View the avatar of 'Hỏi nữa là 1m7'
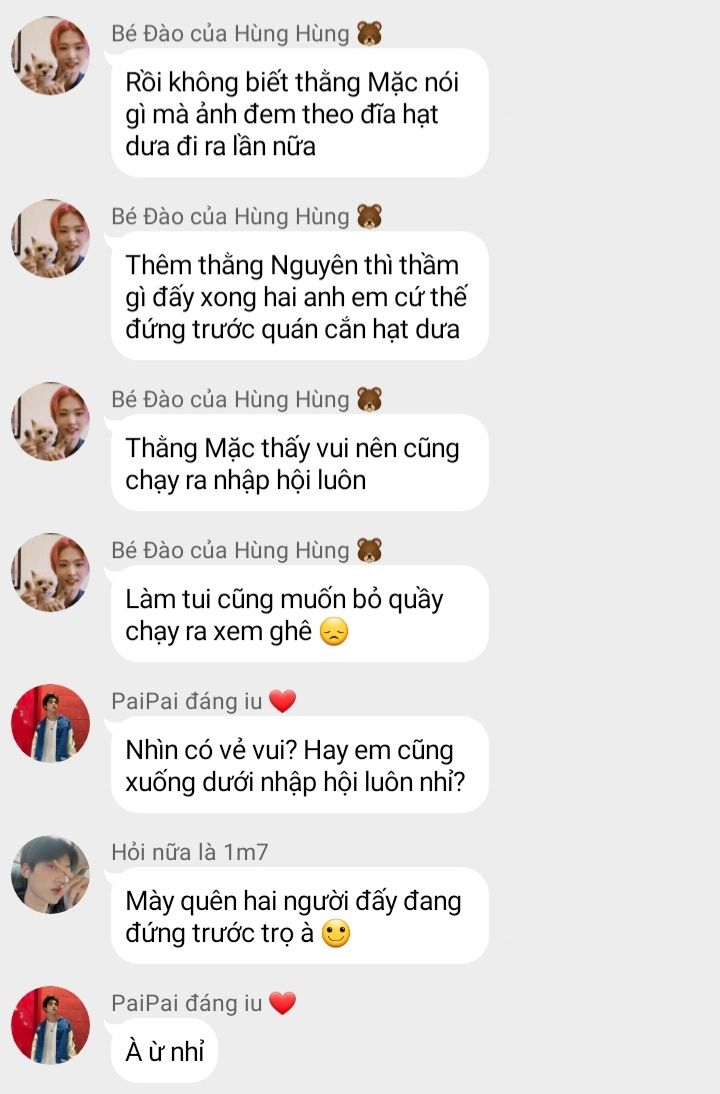720x1094 pixels. 50,874
